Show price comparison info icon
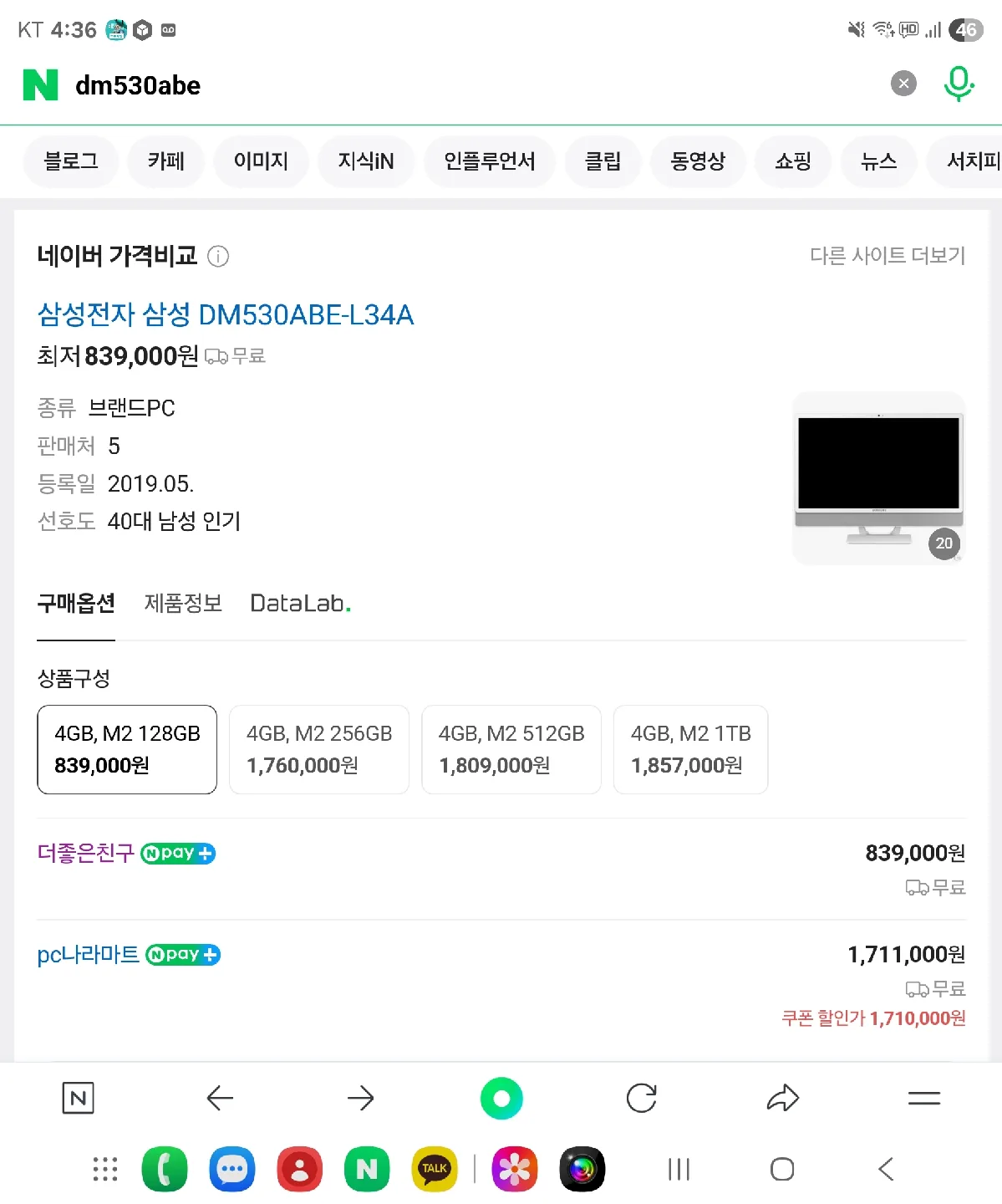The image size is (1002, 1204). pyautogui.click(x=218, y=257)
